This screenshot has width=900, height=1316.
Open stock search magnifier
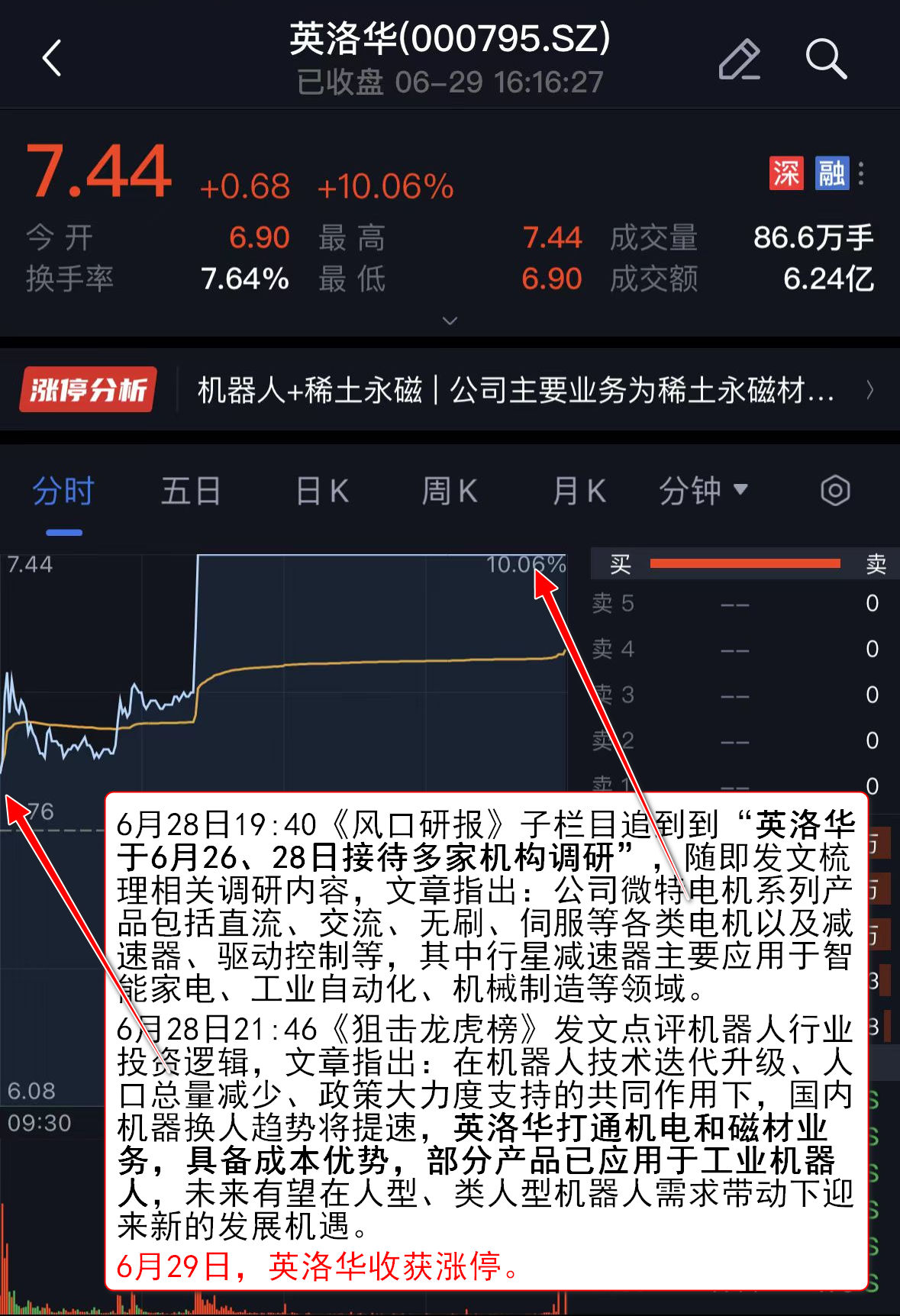[x=826, y=59]
